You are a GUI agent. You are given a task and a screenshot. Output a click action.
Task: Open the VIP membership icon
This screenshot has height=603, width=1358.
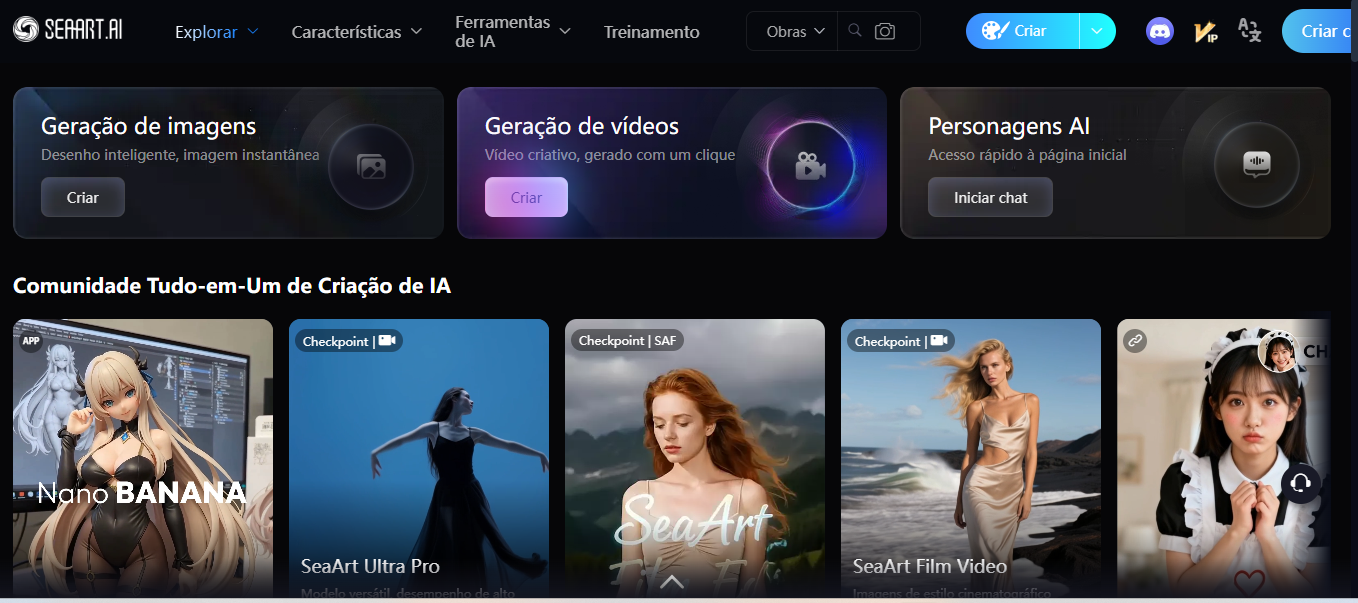click(1205, 31)
